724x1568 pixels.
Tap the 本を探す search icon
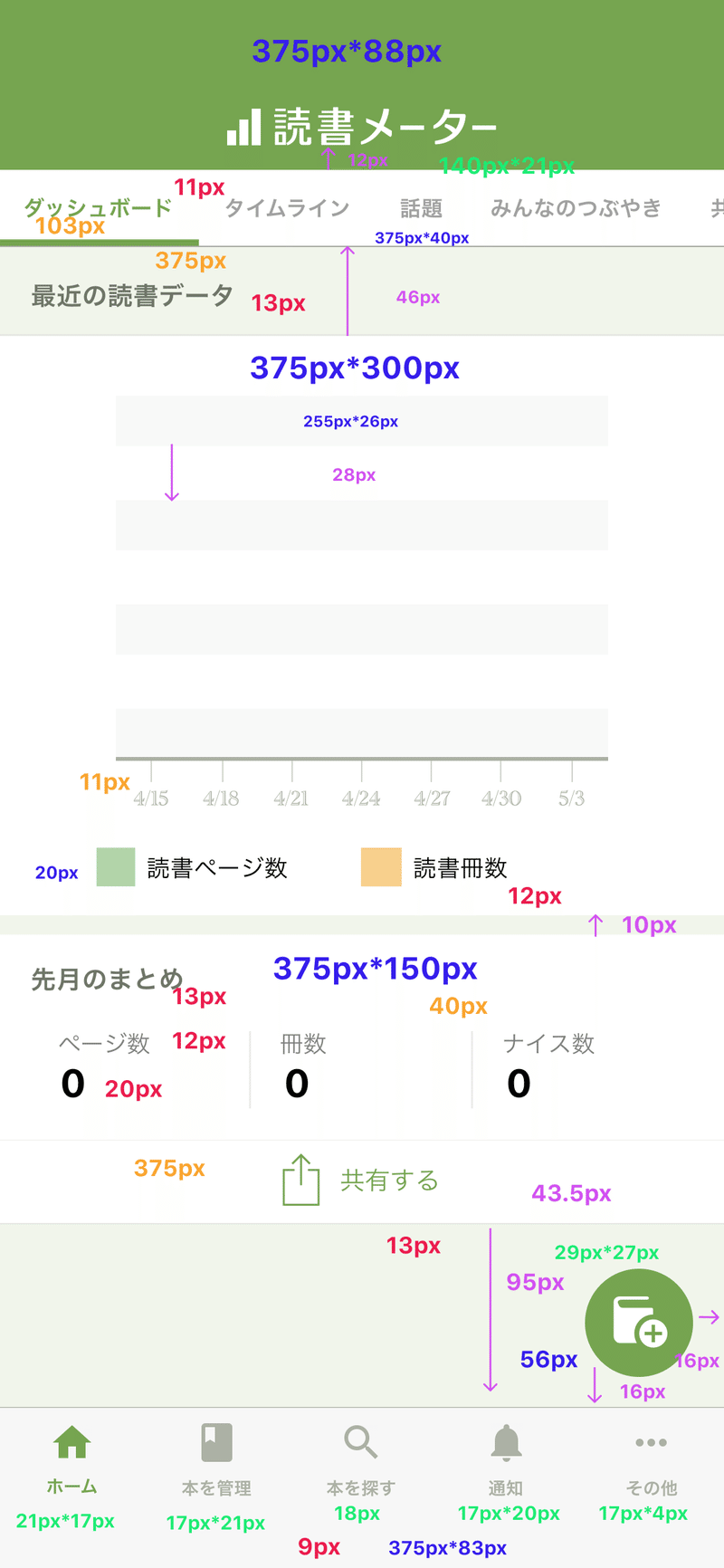tap(362, 1439)
